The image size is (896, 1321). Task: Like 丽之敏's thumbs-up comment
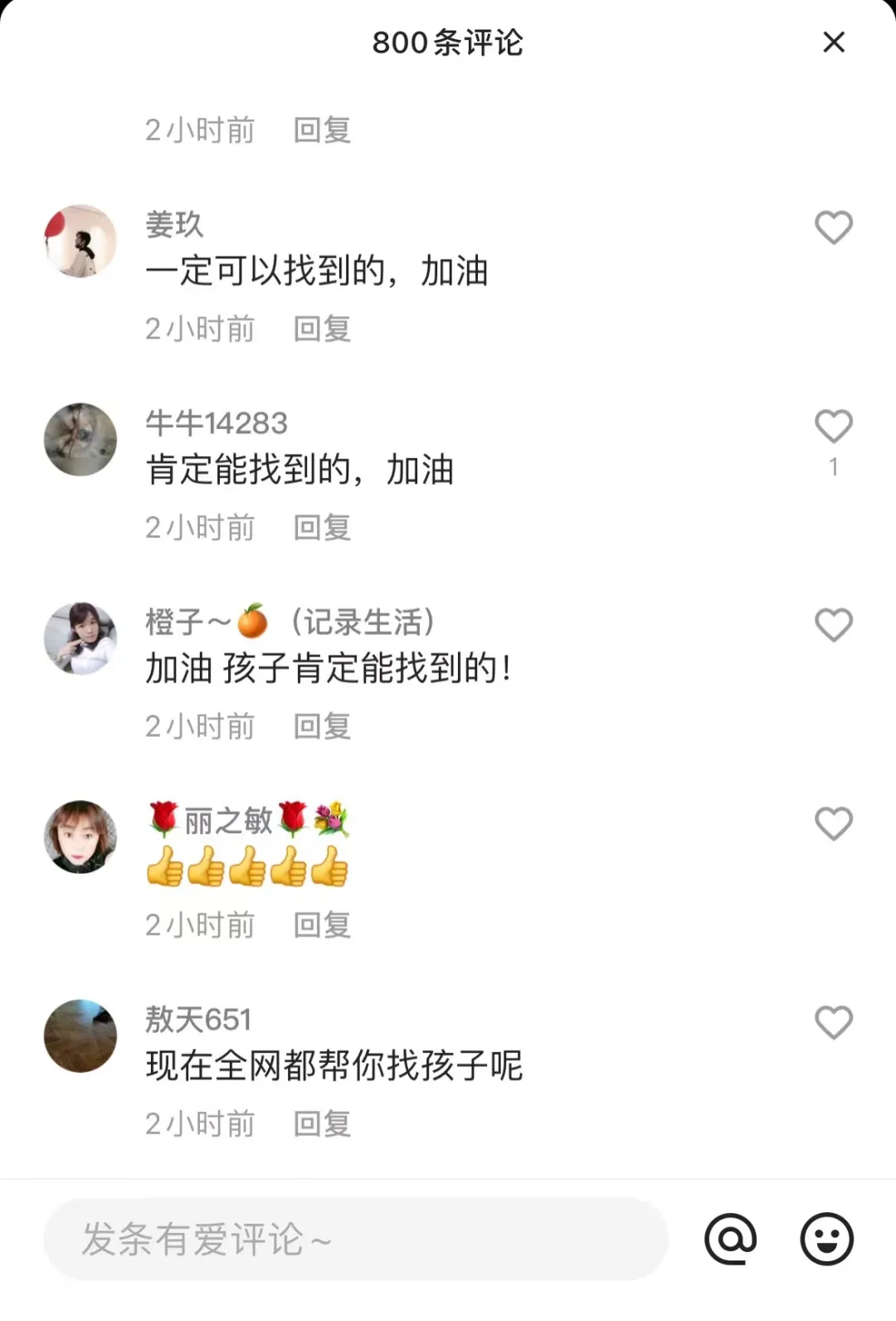point(833,824)
